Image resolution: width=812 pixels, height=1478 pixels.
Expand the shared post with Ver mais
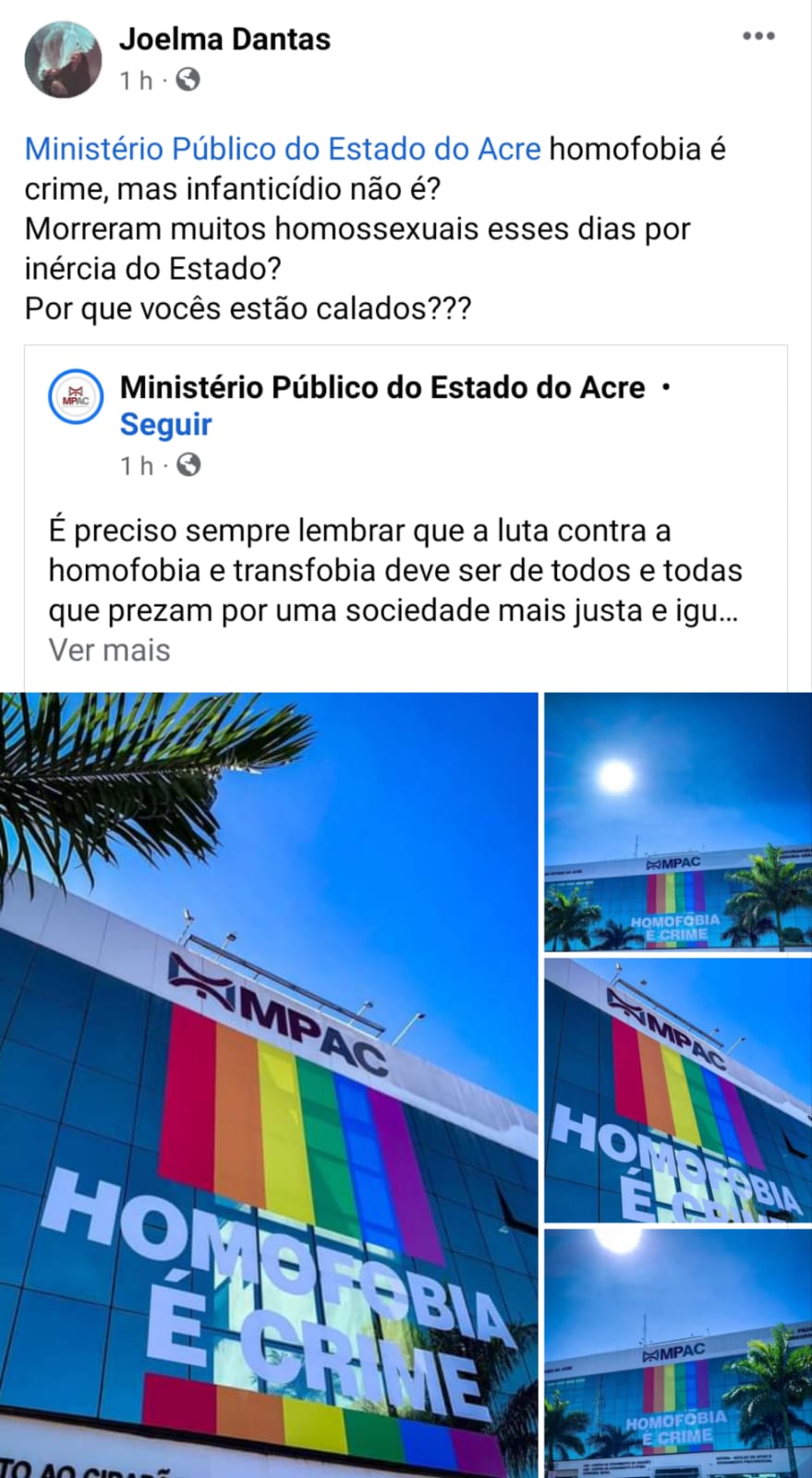109,650
